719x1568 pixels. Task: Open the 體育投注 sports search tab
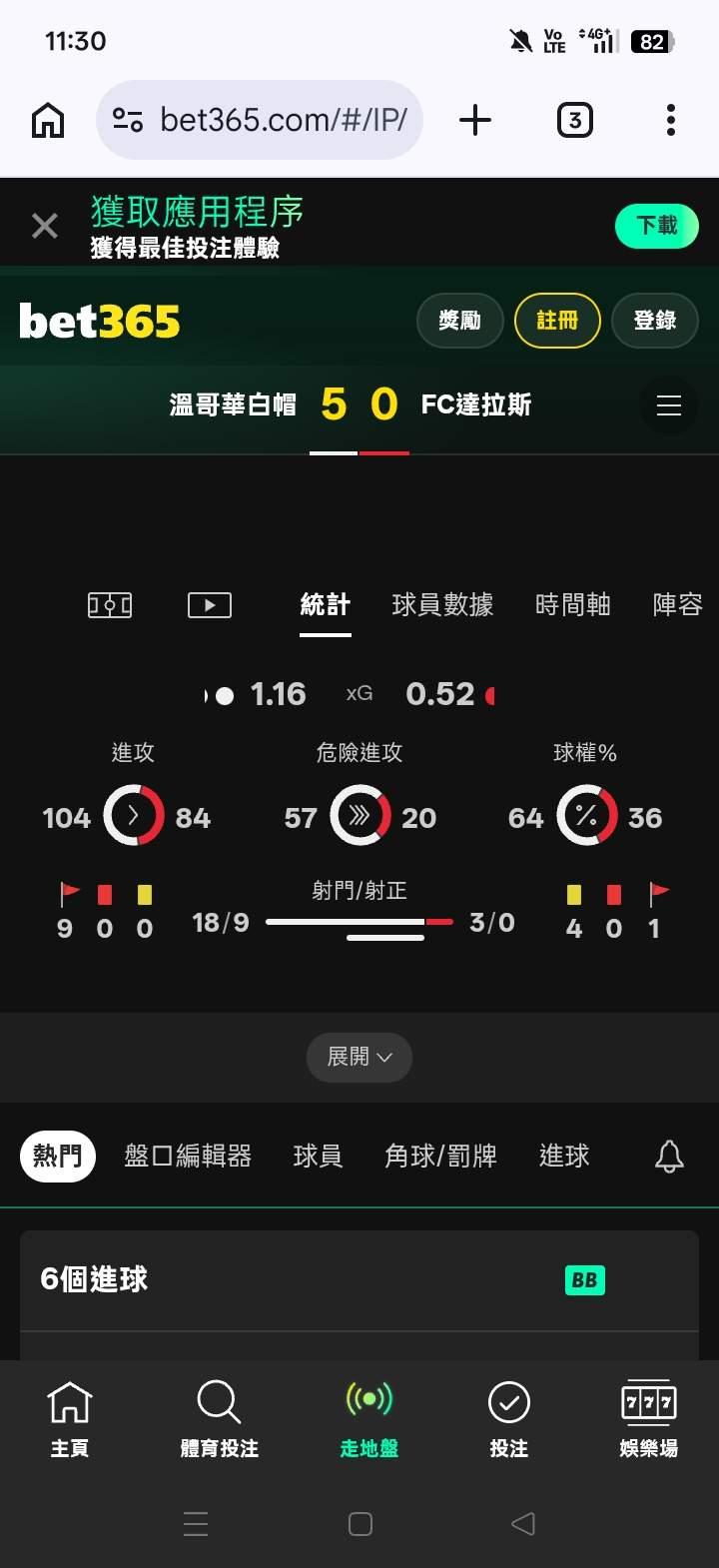[220, 1419]
